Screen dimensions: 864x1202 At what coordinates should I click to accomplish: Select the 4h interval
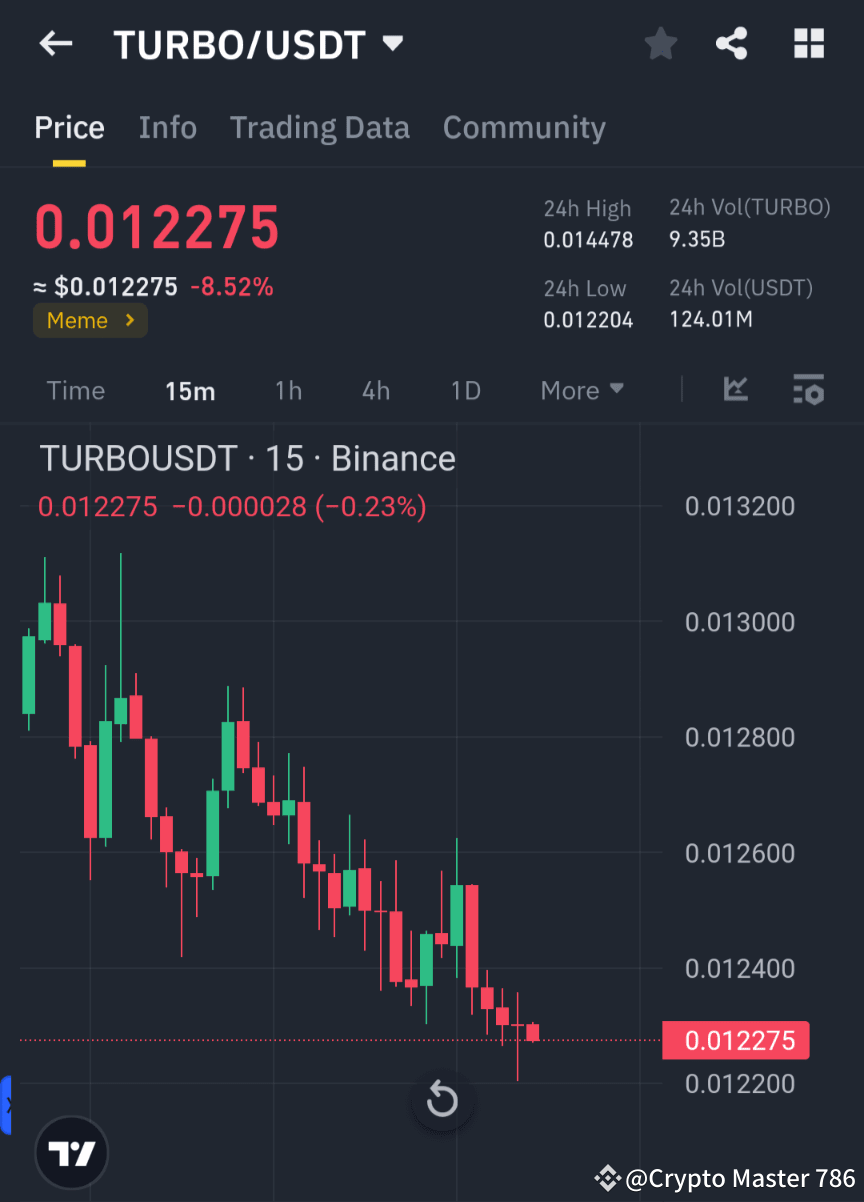pyautogui.click(x=376, y=390)
